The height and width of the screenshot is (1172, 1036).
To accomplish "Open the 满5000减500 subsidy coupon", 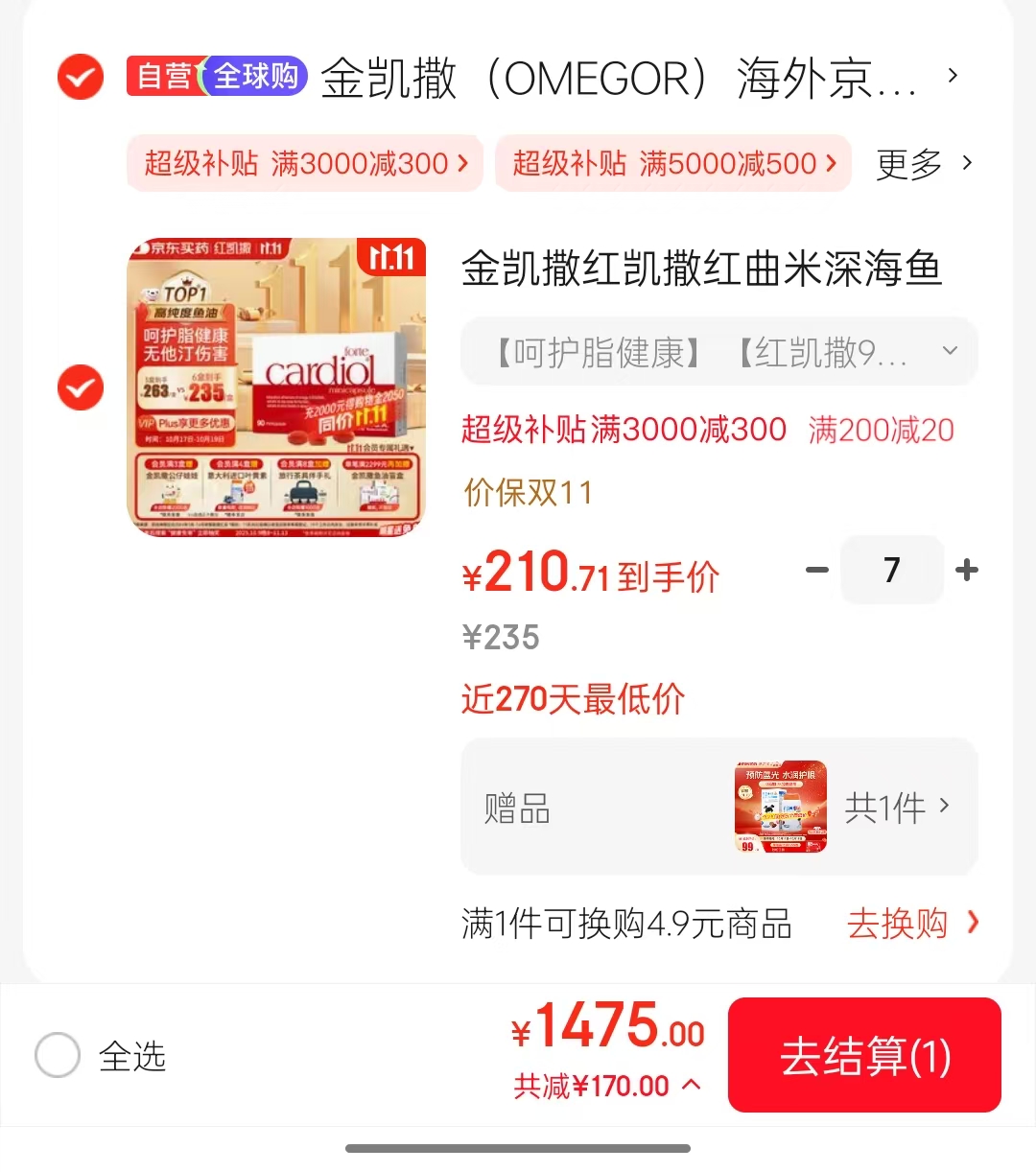I will click(673, 164).
